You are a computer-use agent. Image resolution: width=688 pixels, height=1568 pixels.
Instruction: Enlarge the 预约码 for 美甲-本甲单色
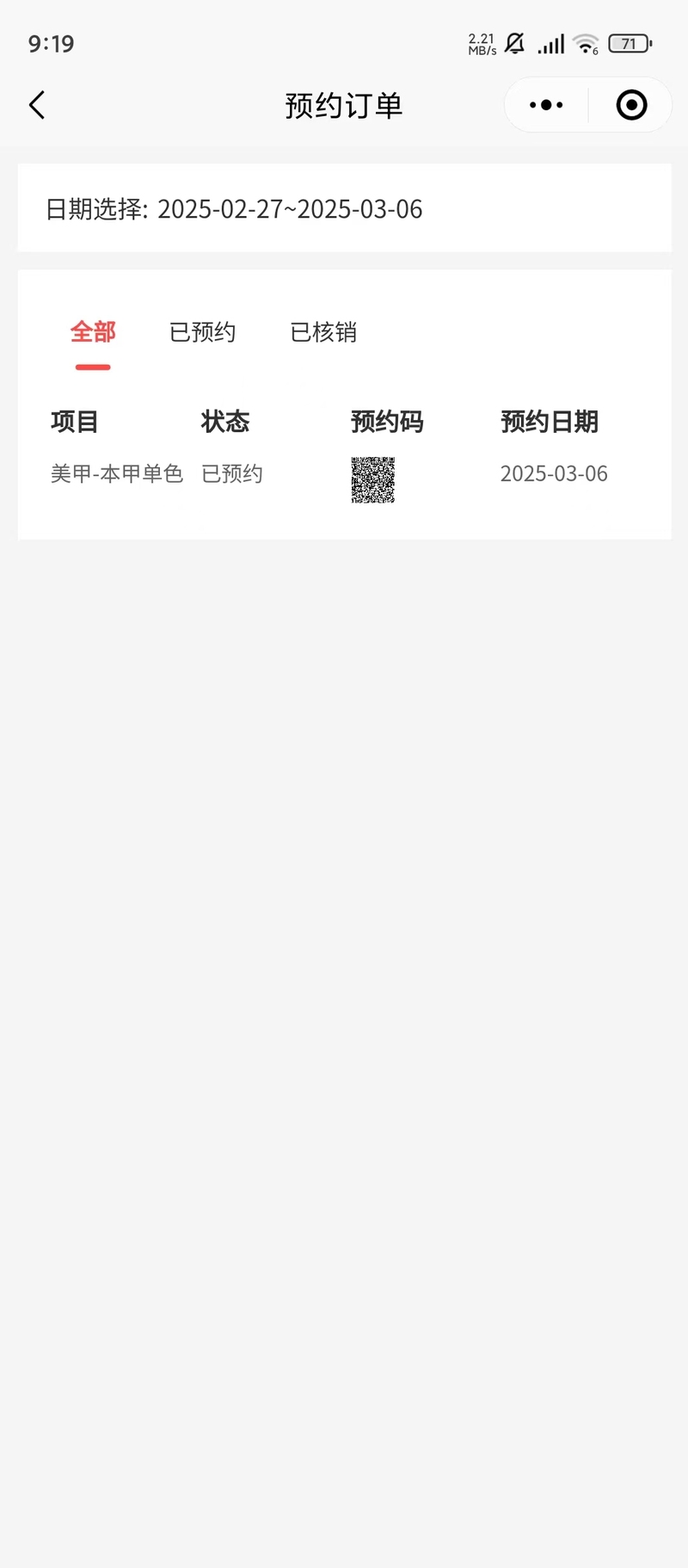[x=373, y=479]
